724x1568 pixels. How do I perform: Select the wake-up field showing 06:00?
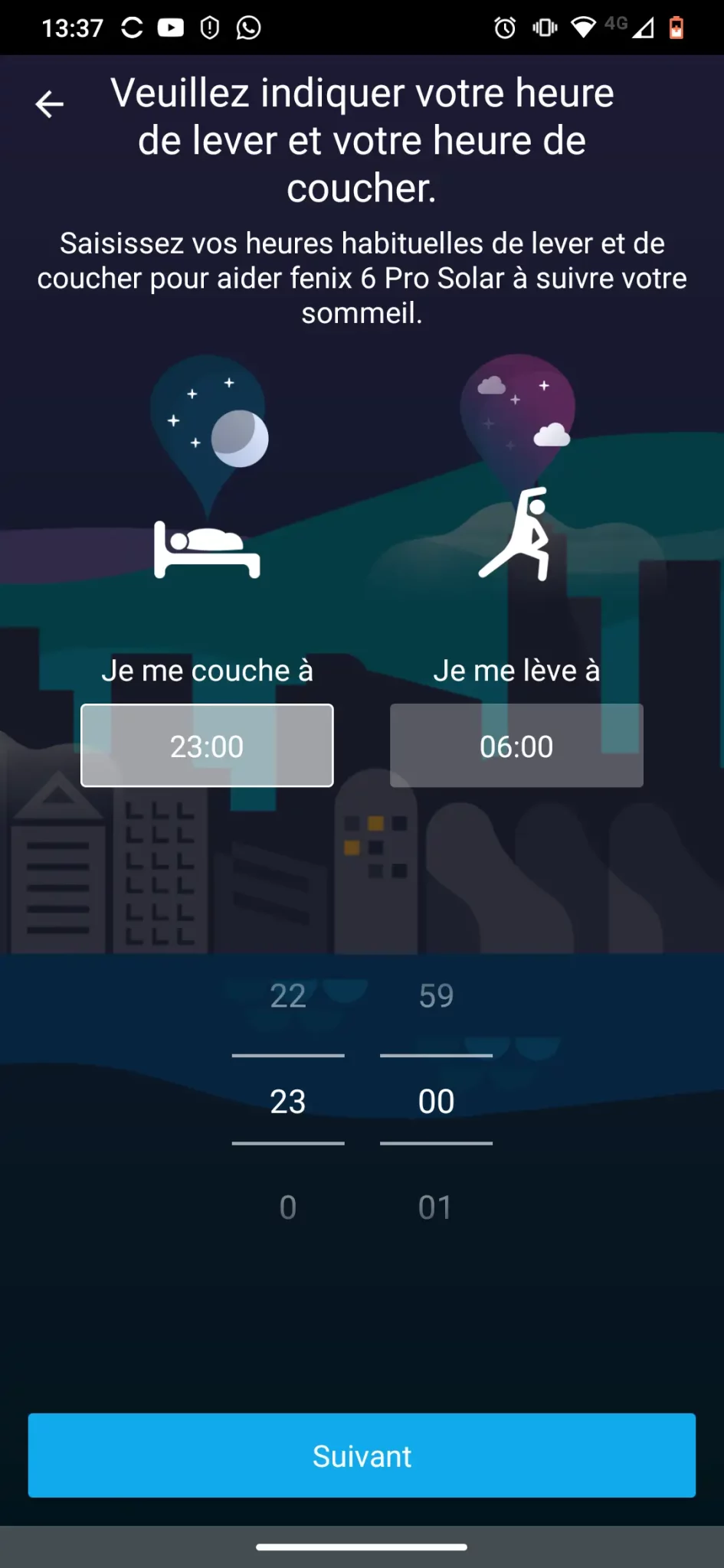coord(516,746)
